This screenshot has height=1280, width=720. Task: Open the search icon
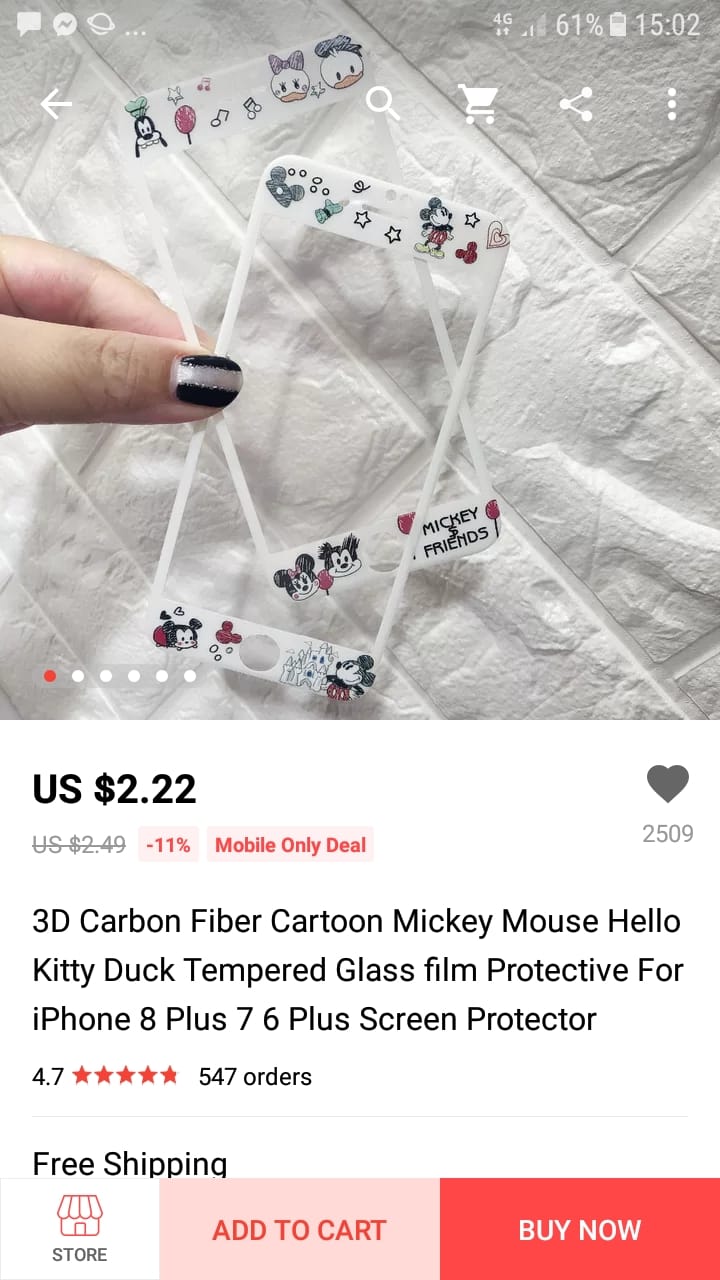tap(383, 104)
